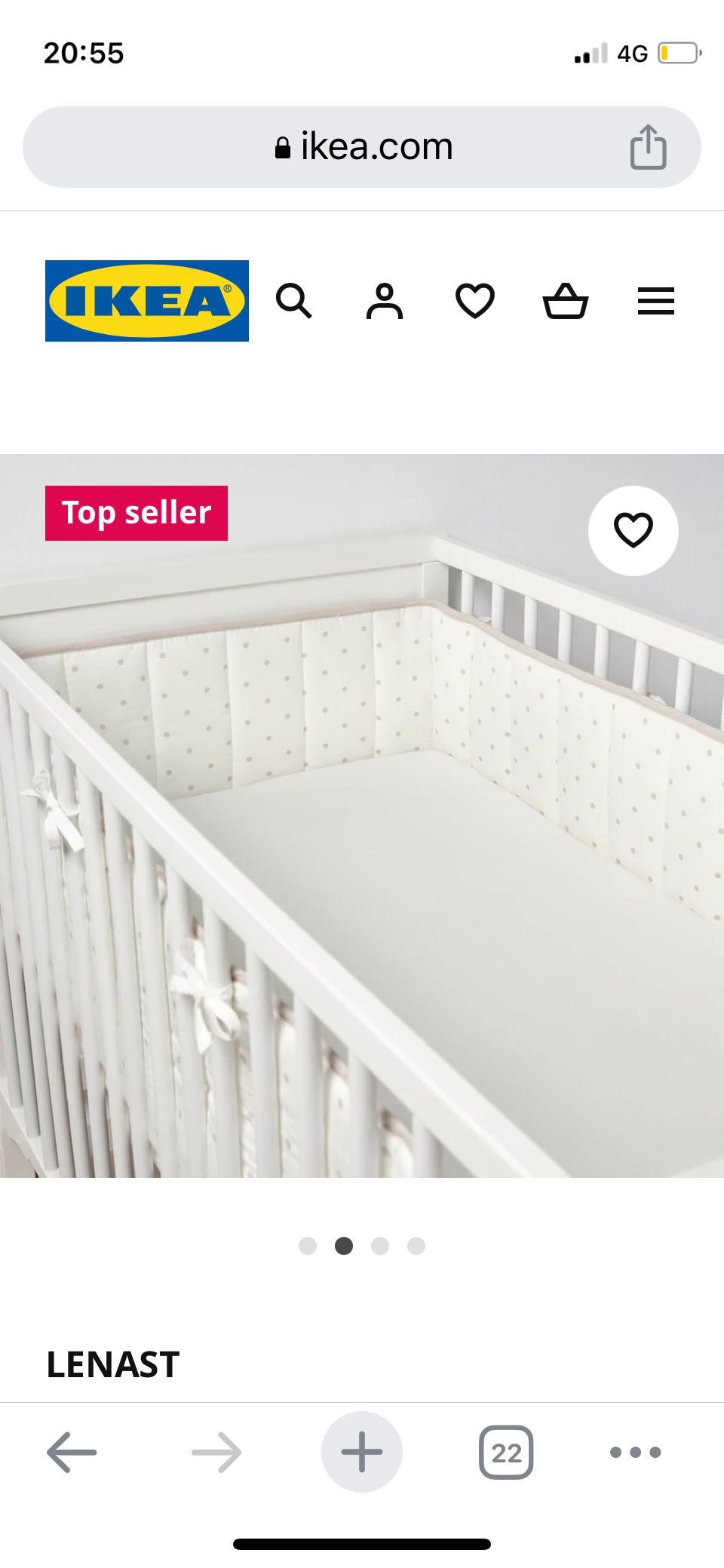Go back to the previous page
Image resolution: width=724 pixels, height=1568 pixels.
72,1452
